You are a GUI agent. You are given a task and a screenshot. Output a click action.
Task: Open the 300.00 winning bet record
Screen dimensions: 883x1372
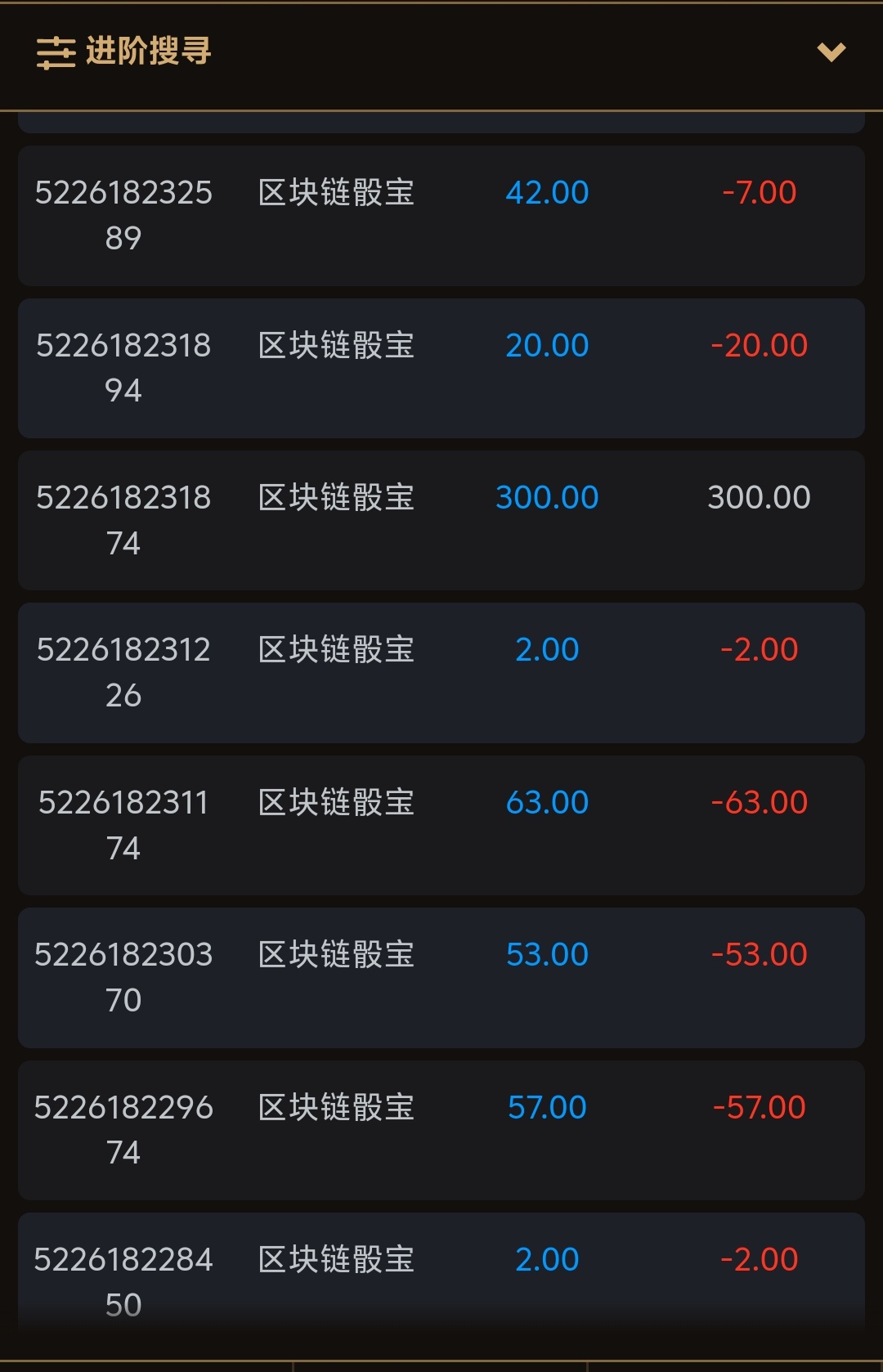tap(441, 520)
